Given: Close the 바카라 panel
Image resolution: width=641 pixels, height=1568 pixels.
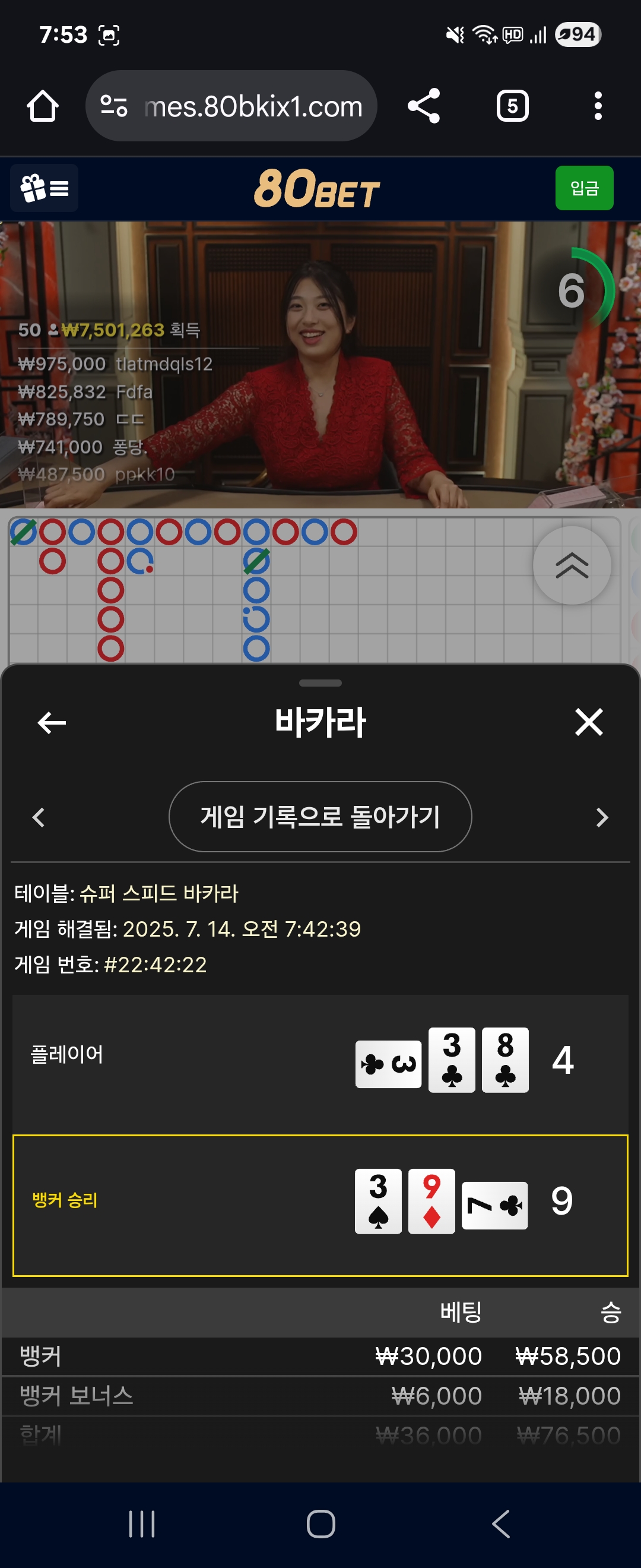Looking at the screenshot, I should tap(589, 722).
